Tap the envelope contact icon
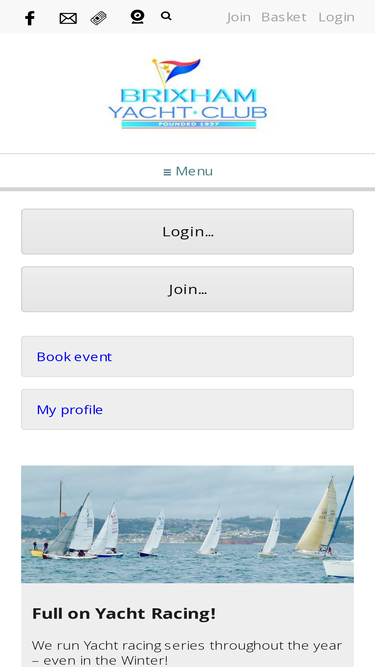375x667 pixels. (68, 18)
